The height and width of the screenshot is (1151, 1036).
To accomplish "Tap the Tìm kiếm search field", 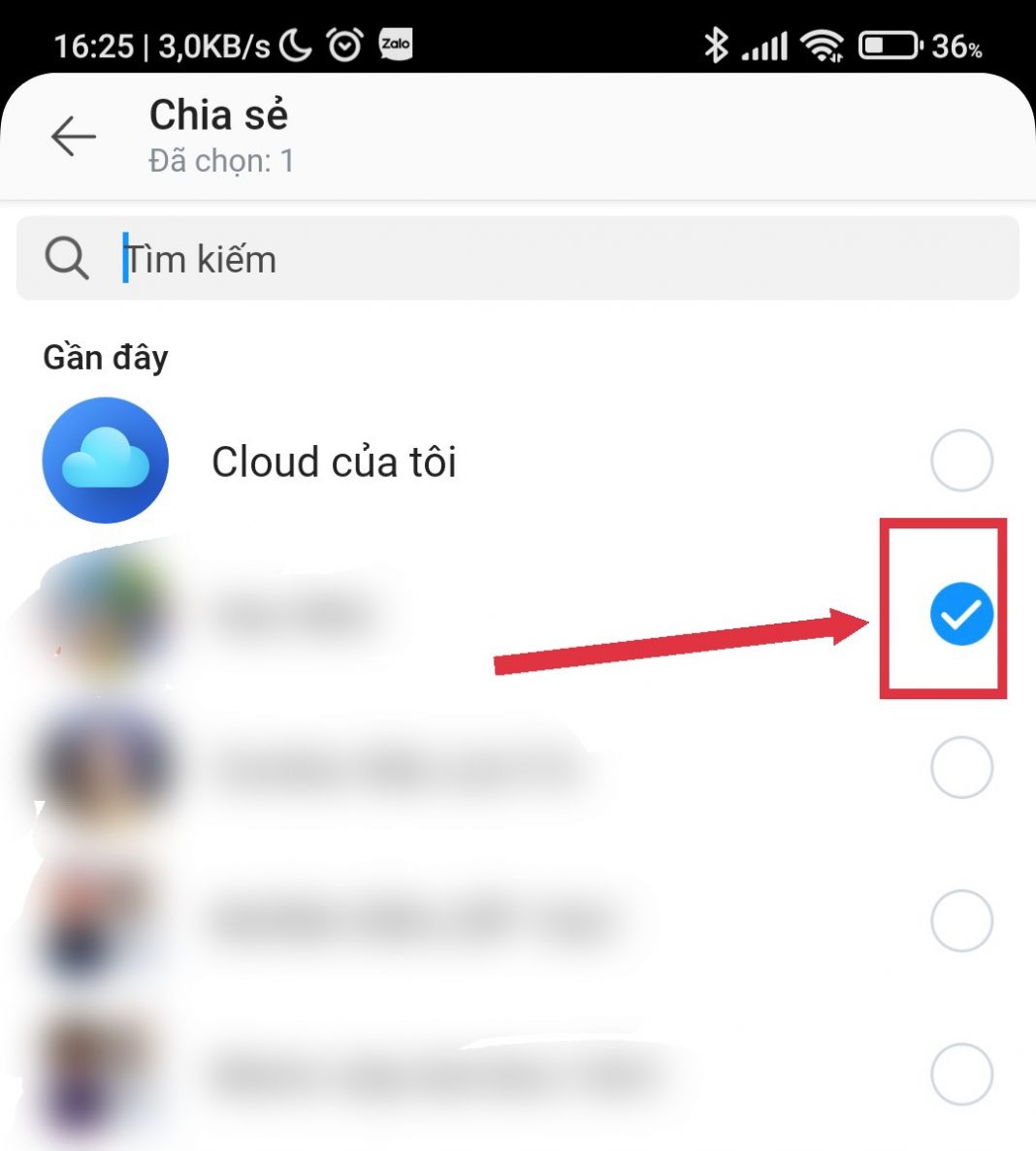I will click(543, 259).
